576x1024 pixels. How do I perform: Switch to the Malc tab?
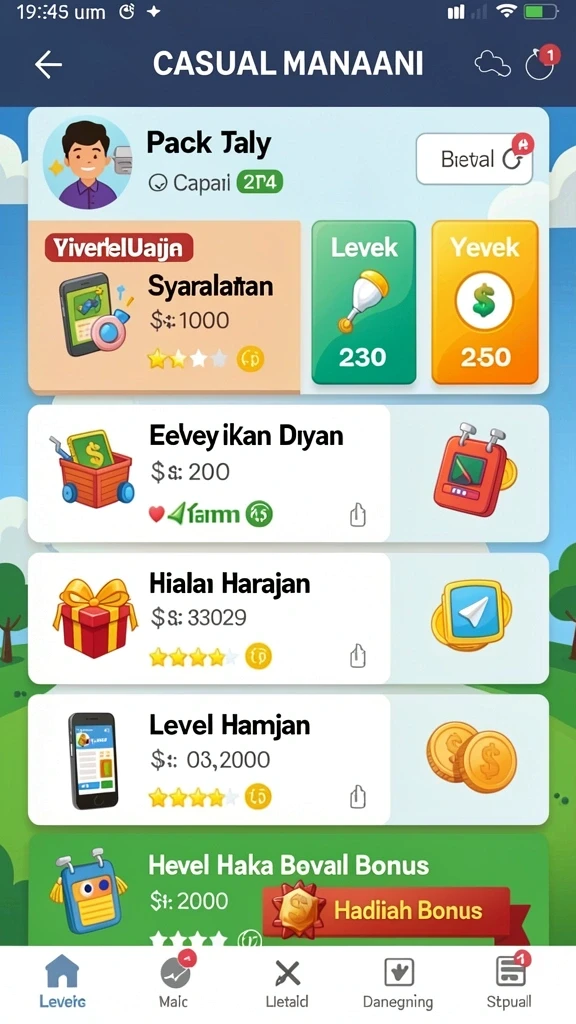175,982
